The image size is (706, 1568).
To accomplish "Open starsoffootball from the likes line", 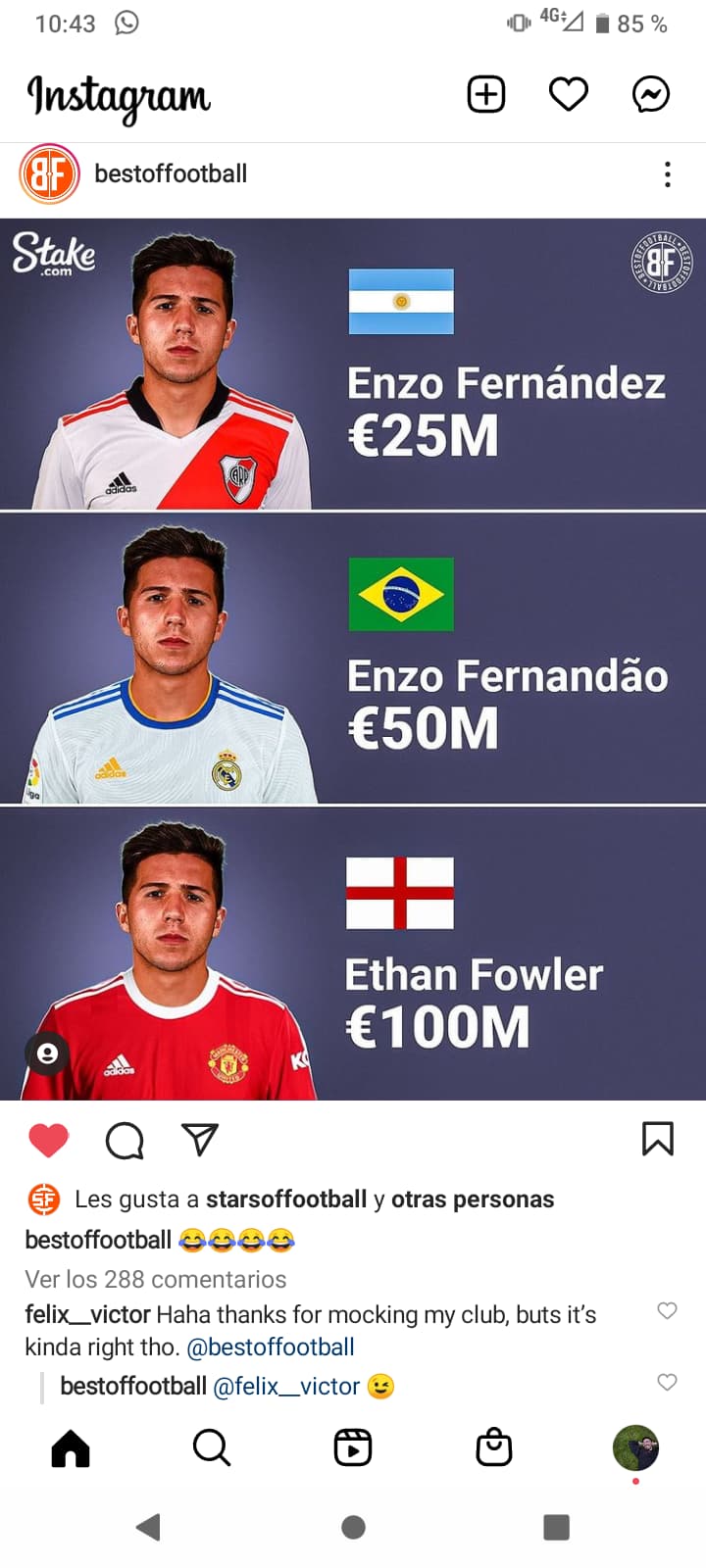I will click(x=286, y=1200).
